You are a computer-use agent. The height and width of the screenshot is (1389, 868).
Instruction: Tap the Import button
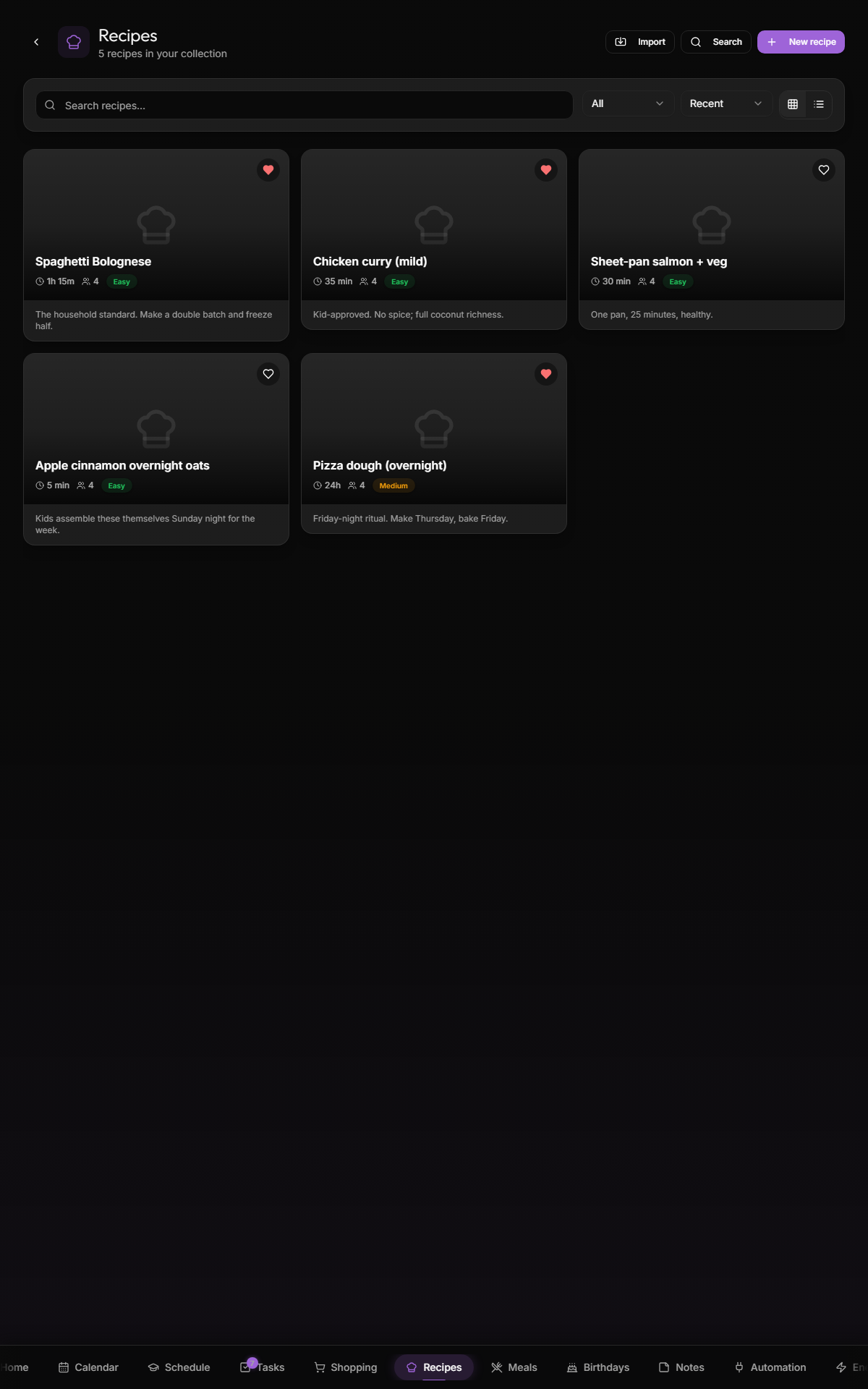[x=640, y=42]
